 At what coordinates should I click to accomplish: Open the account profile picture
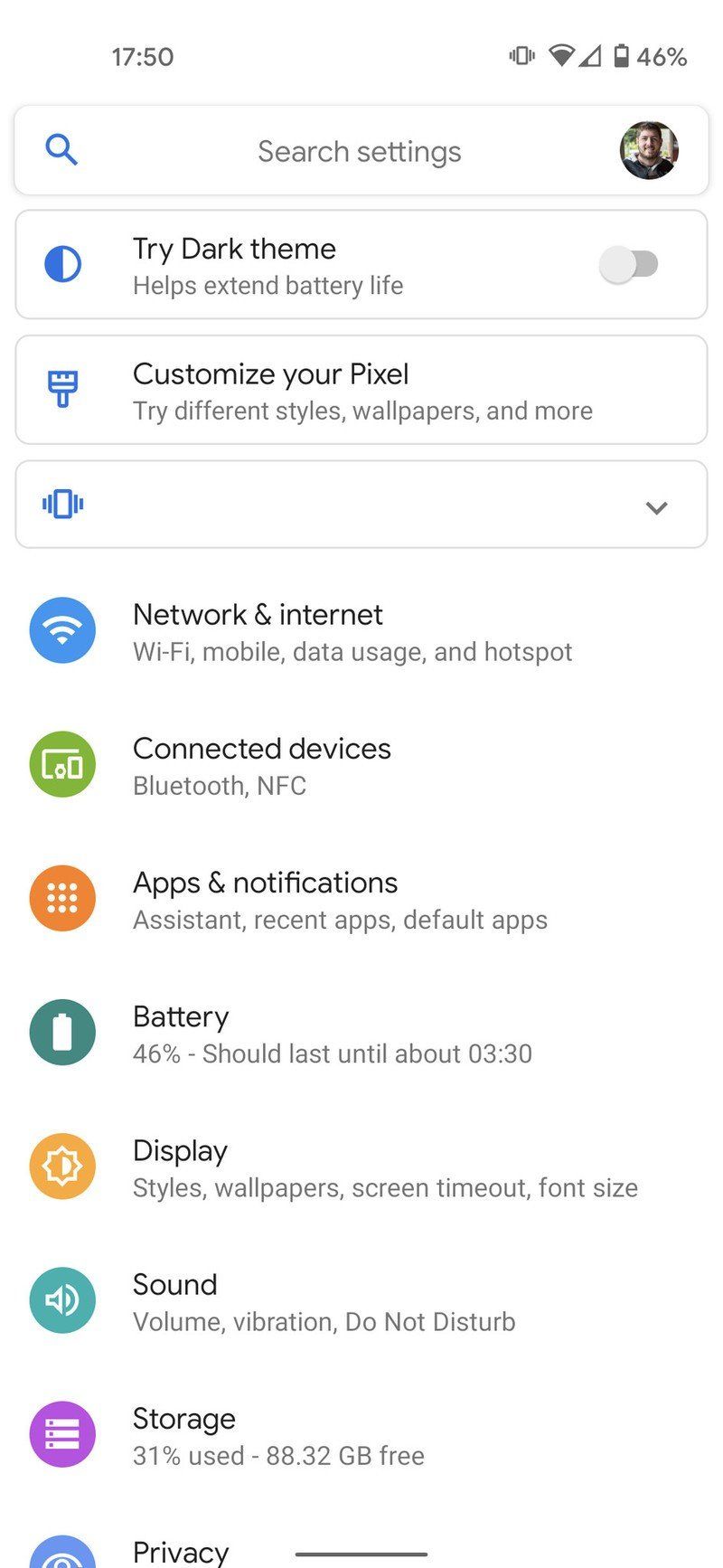point(648,151)
